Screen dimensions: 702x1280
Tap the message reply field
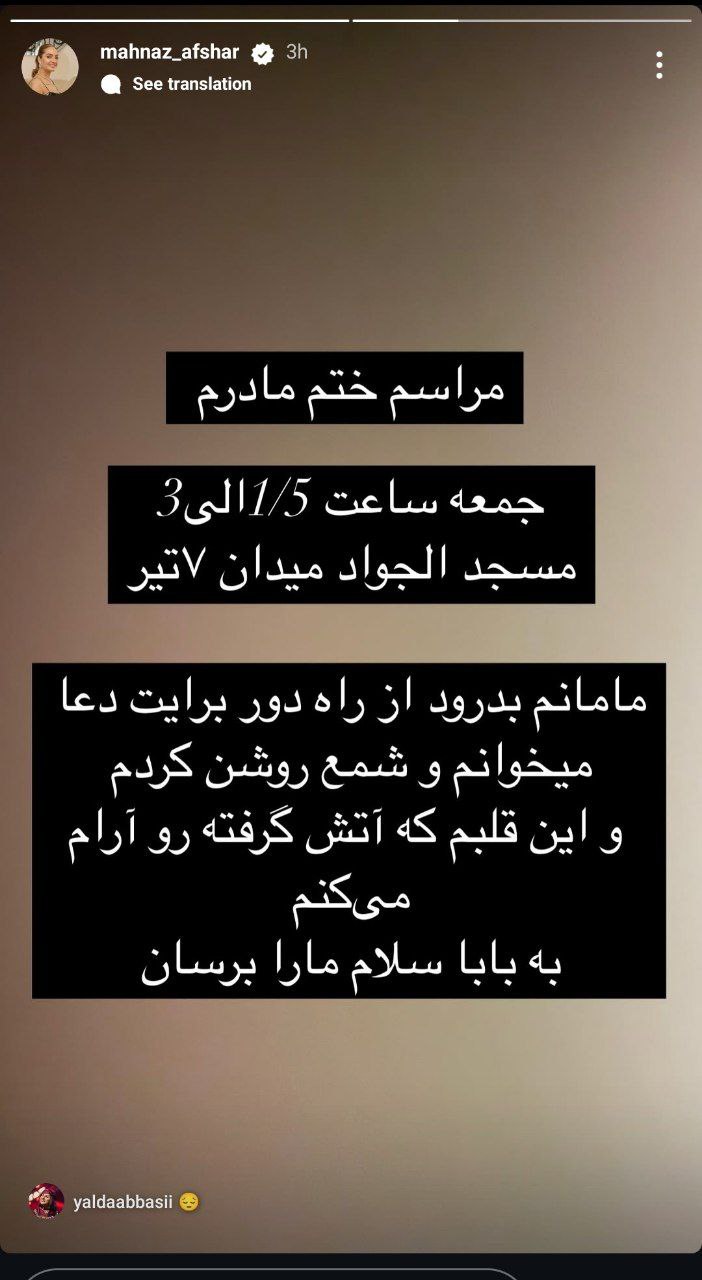270,1275
